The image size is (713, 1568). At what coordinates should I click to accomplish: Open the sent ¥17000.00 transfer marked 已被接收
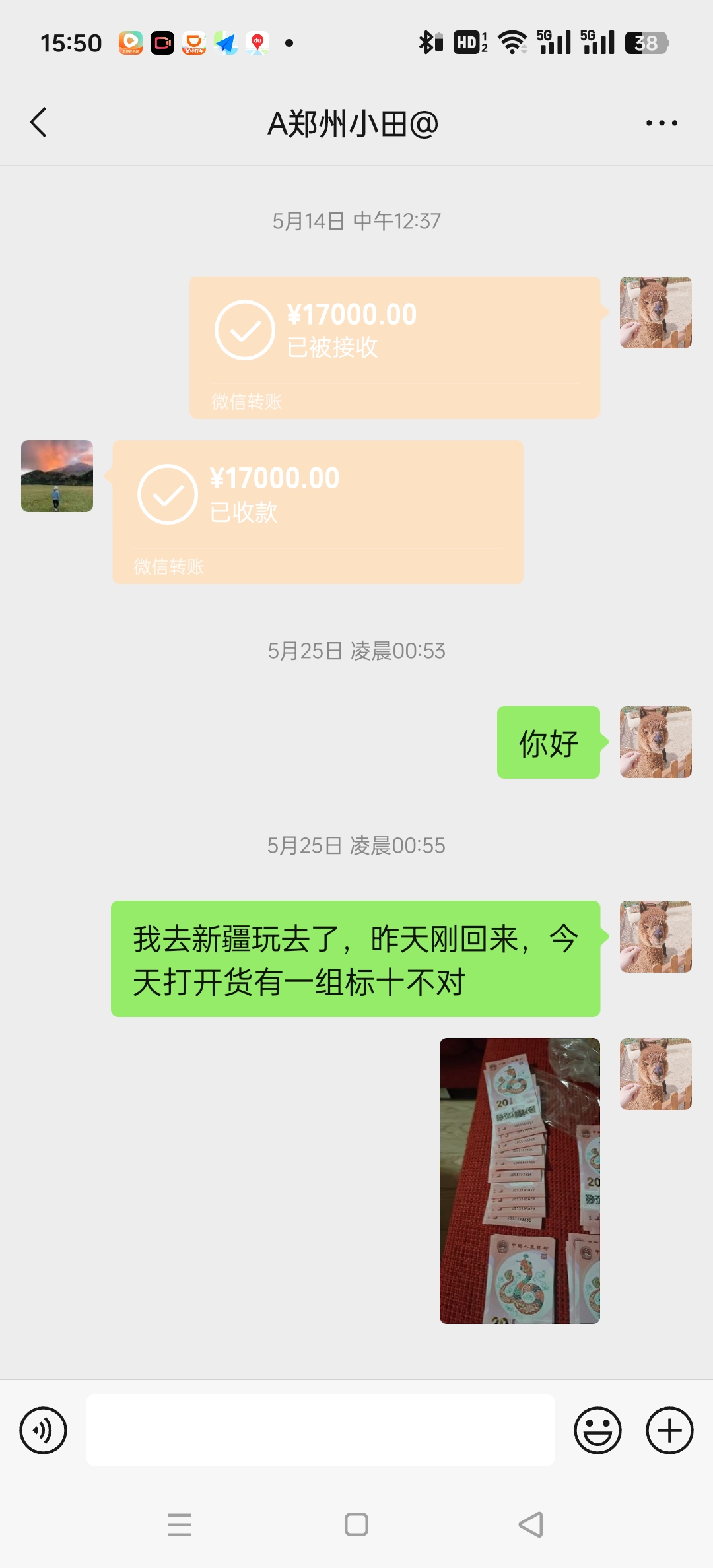[395, 348]
